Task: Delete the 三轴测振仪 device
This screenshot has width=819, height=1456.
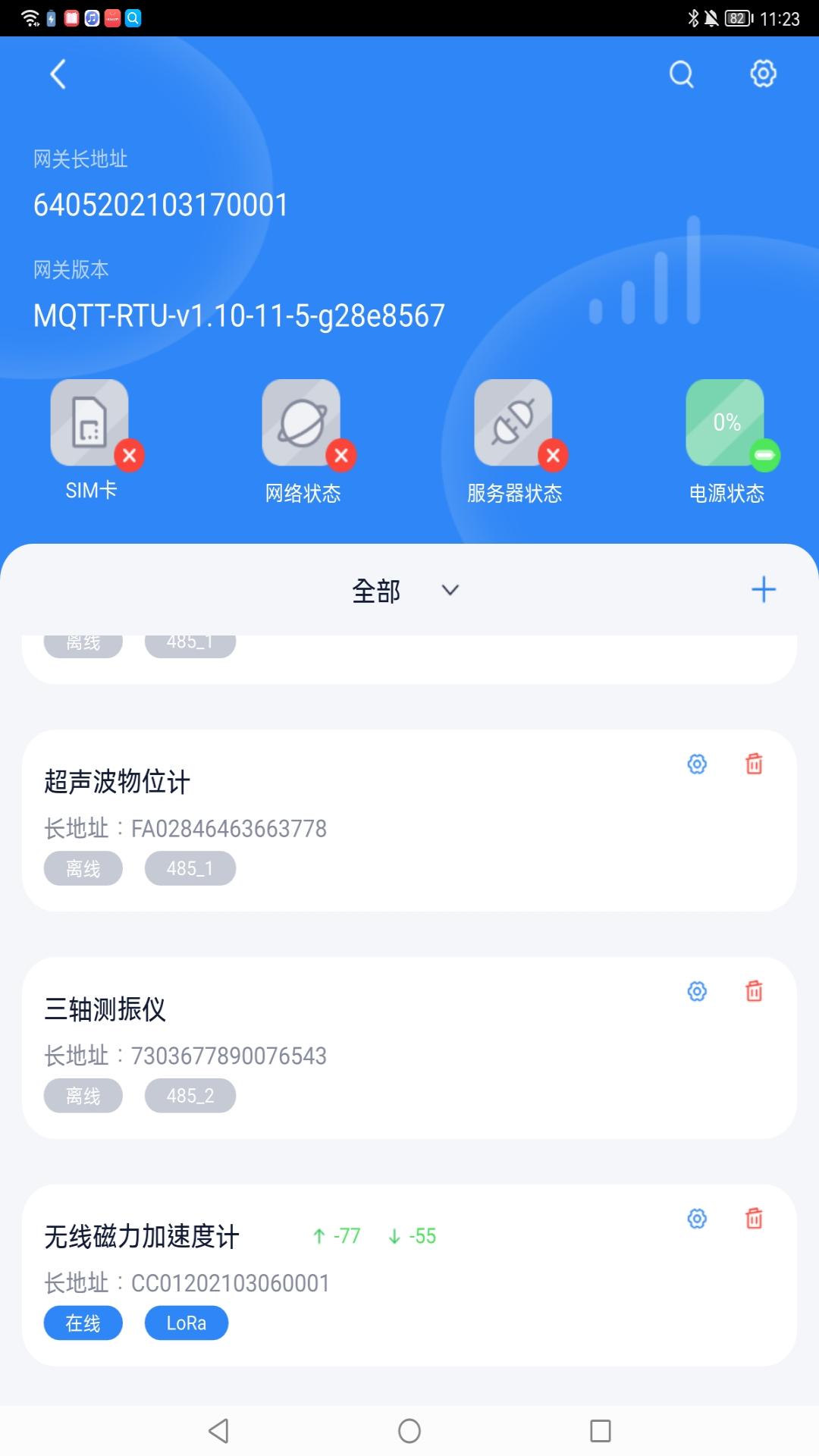Action: click(x=754, y=991)
